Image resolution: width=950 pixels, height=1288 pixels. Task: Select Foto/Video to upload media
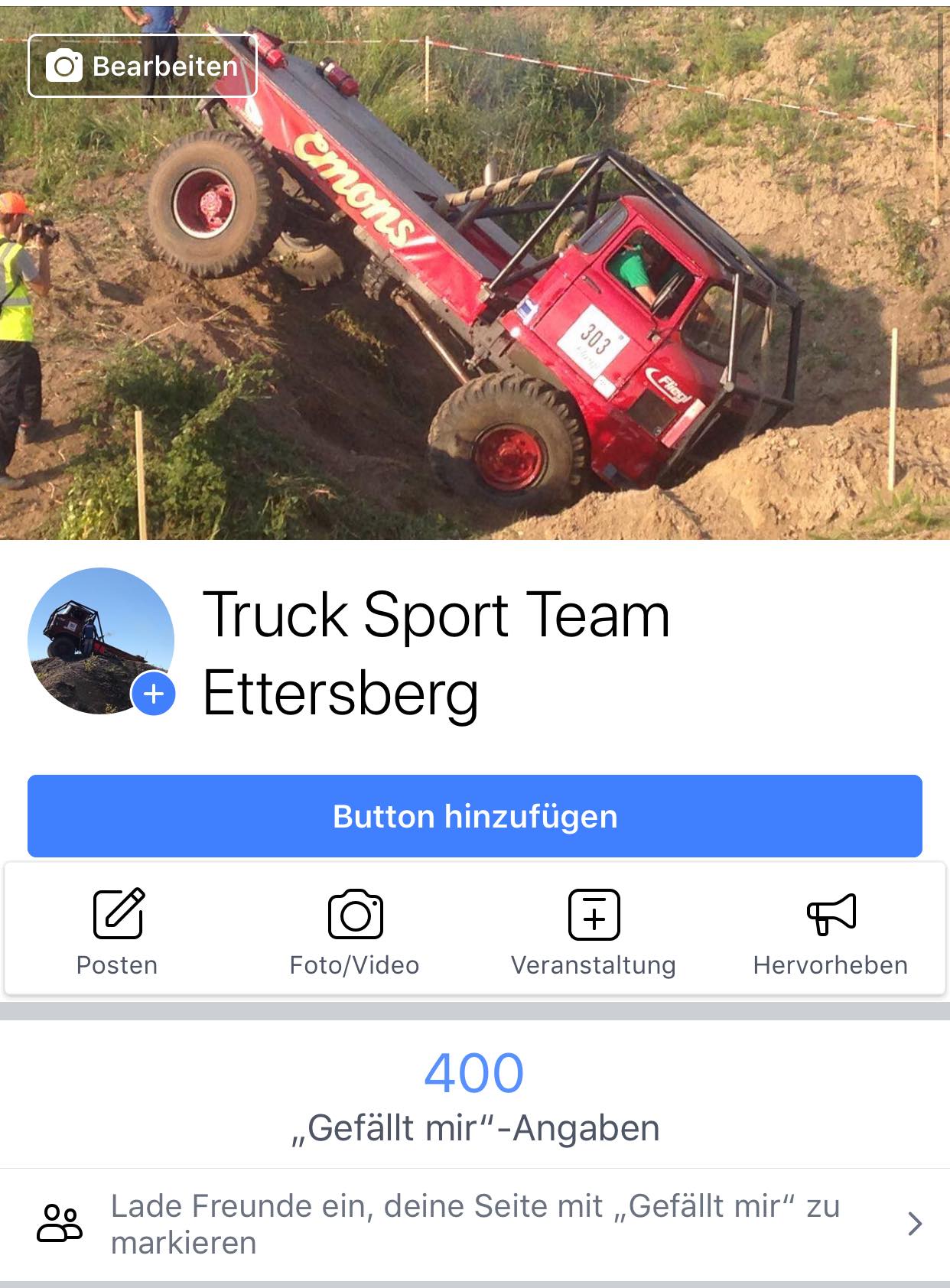(354, 932)
